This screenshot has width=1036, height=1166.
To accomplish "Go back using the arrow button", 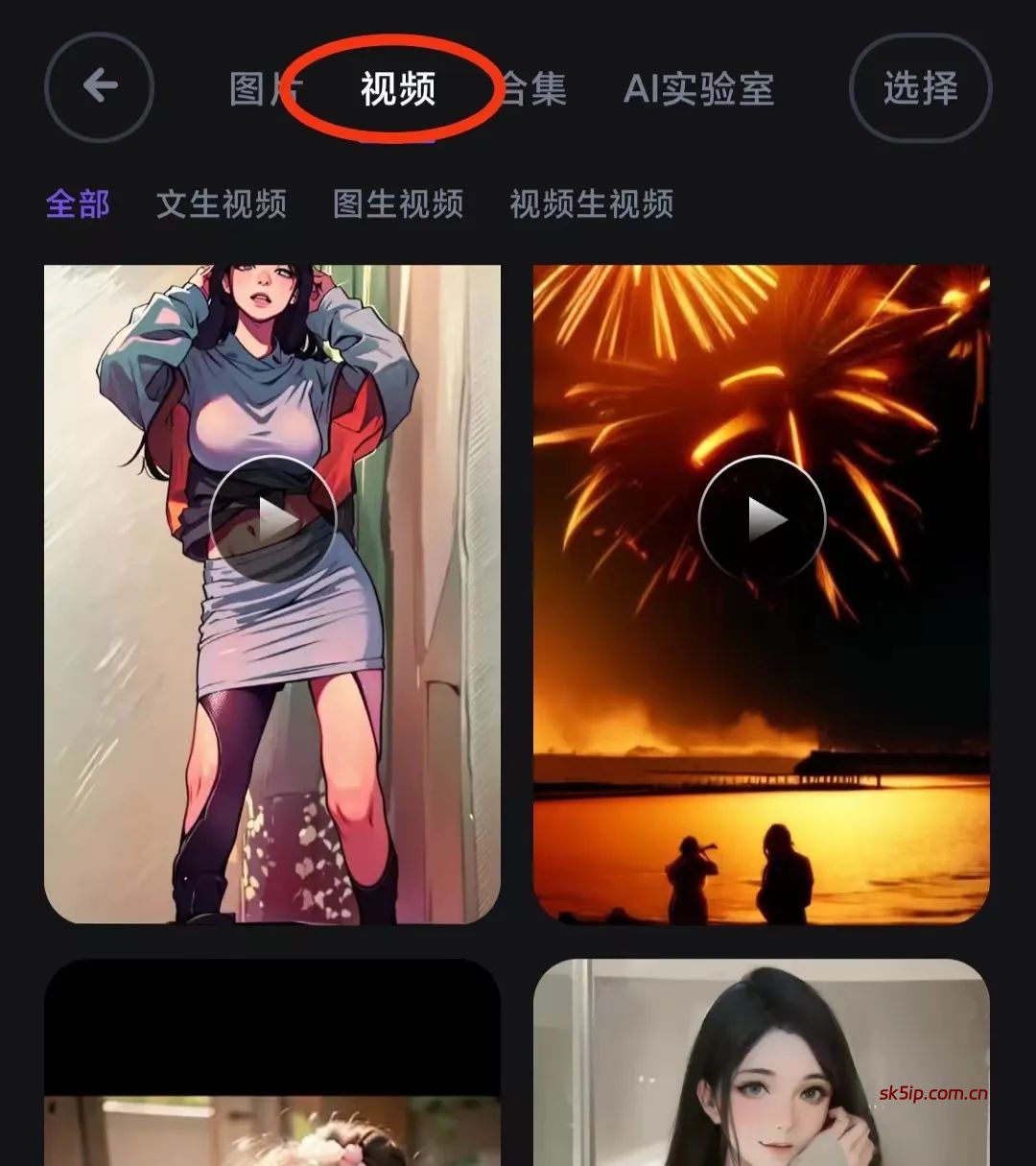I will [99, 87].
